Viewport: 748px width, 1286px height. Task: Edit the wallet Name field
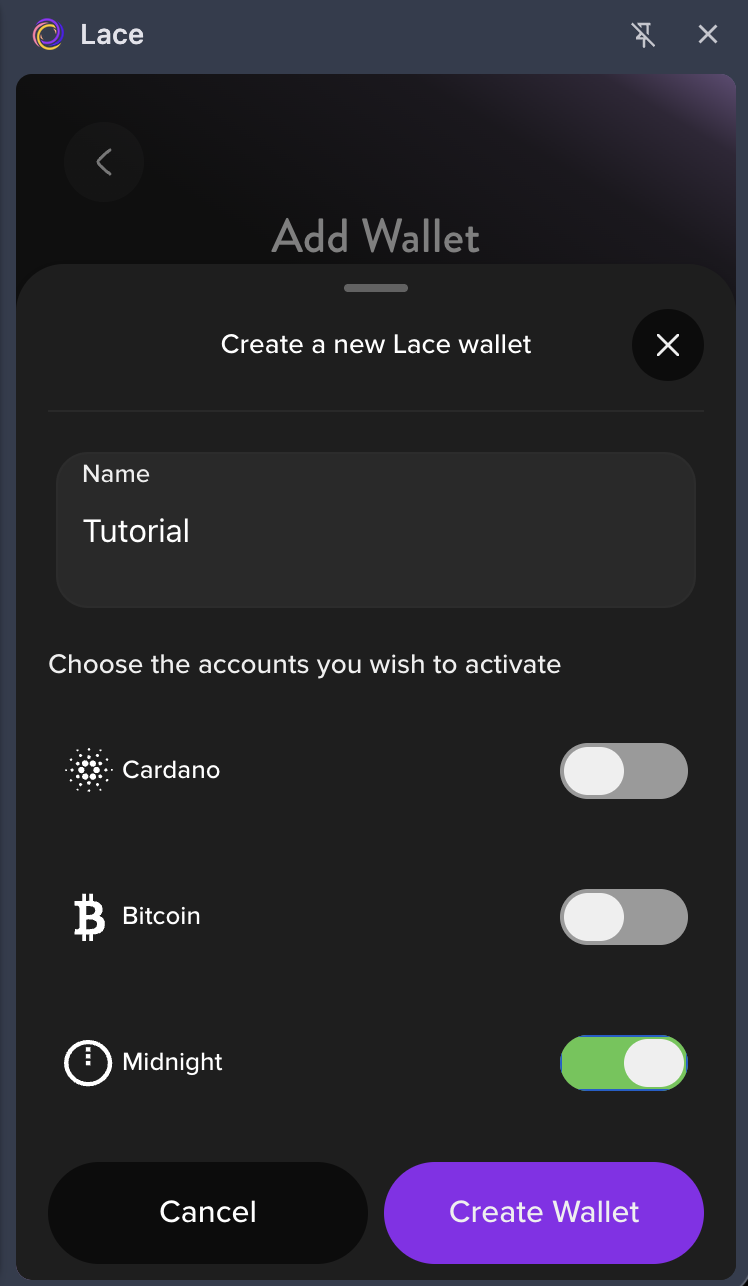pos(376,530)
